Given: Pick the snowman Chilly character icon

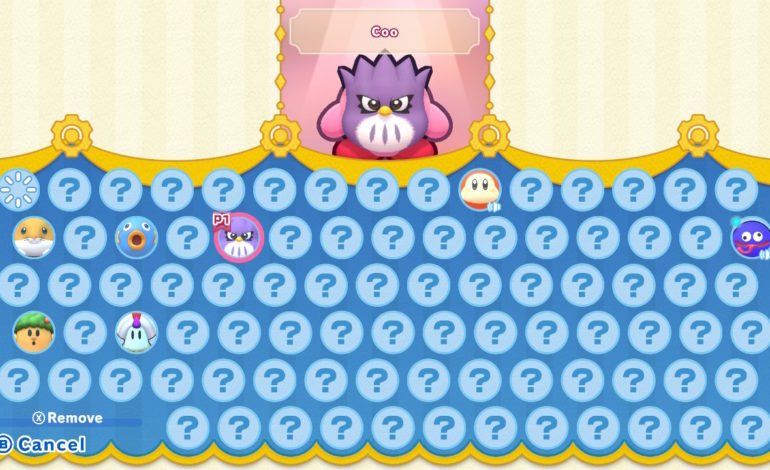Looking at the screenshot, I should tap(136, 332).
